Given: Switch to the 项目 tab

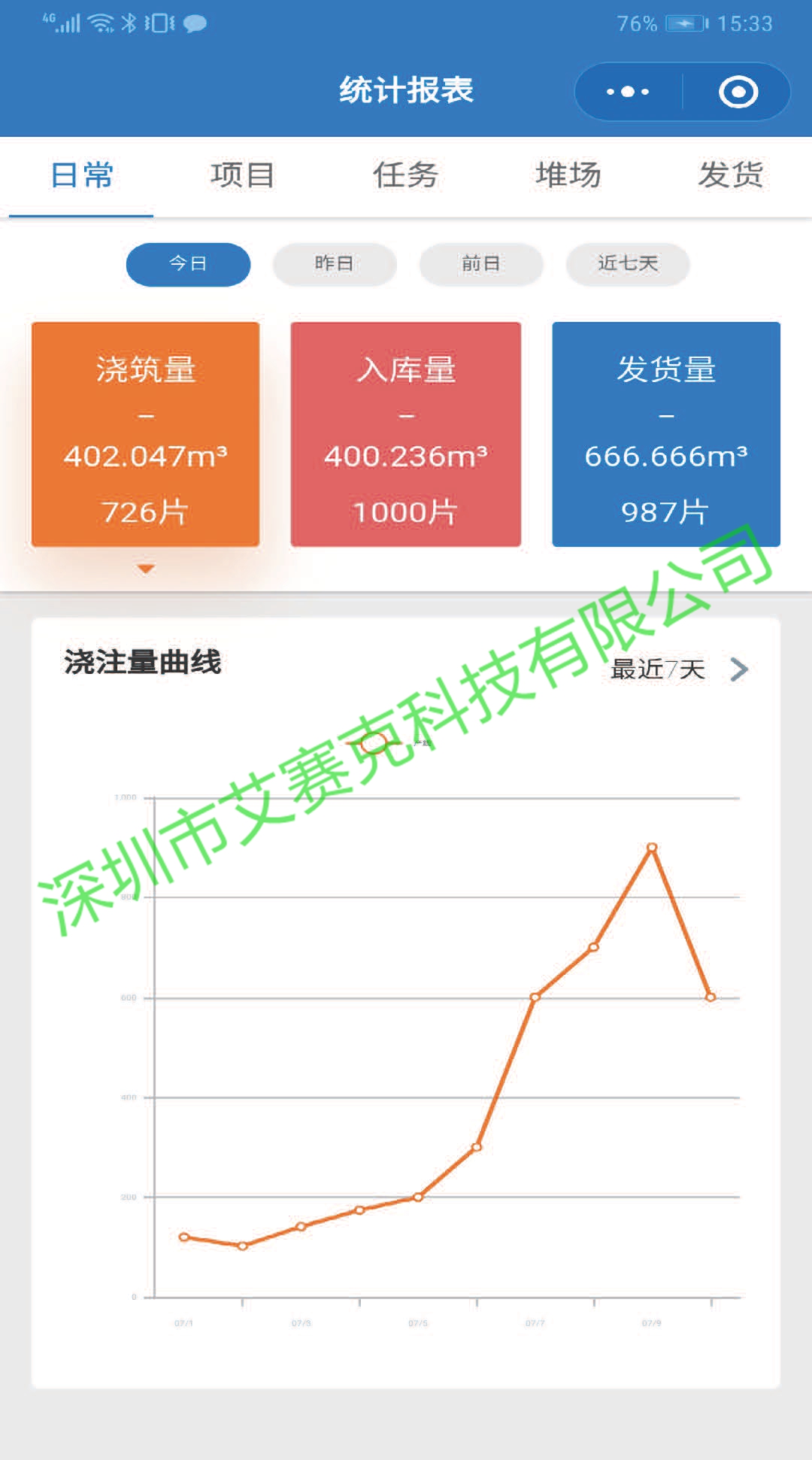Looking at the screenshot, I should [x=243, y=175].
